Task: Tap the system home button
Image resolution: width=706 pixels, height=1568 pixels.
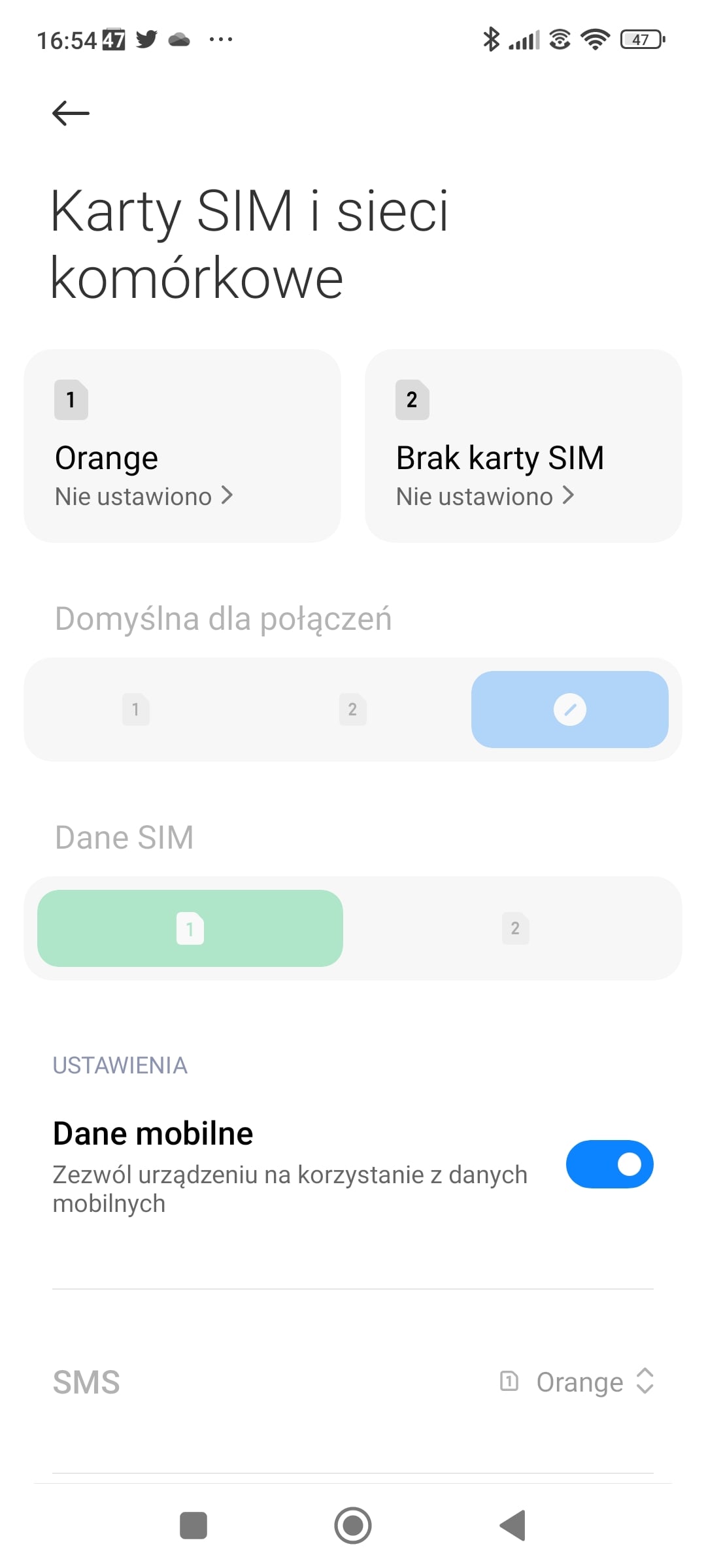Action: point(353,1526)
